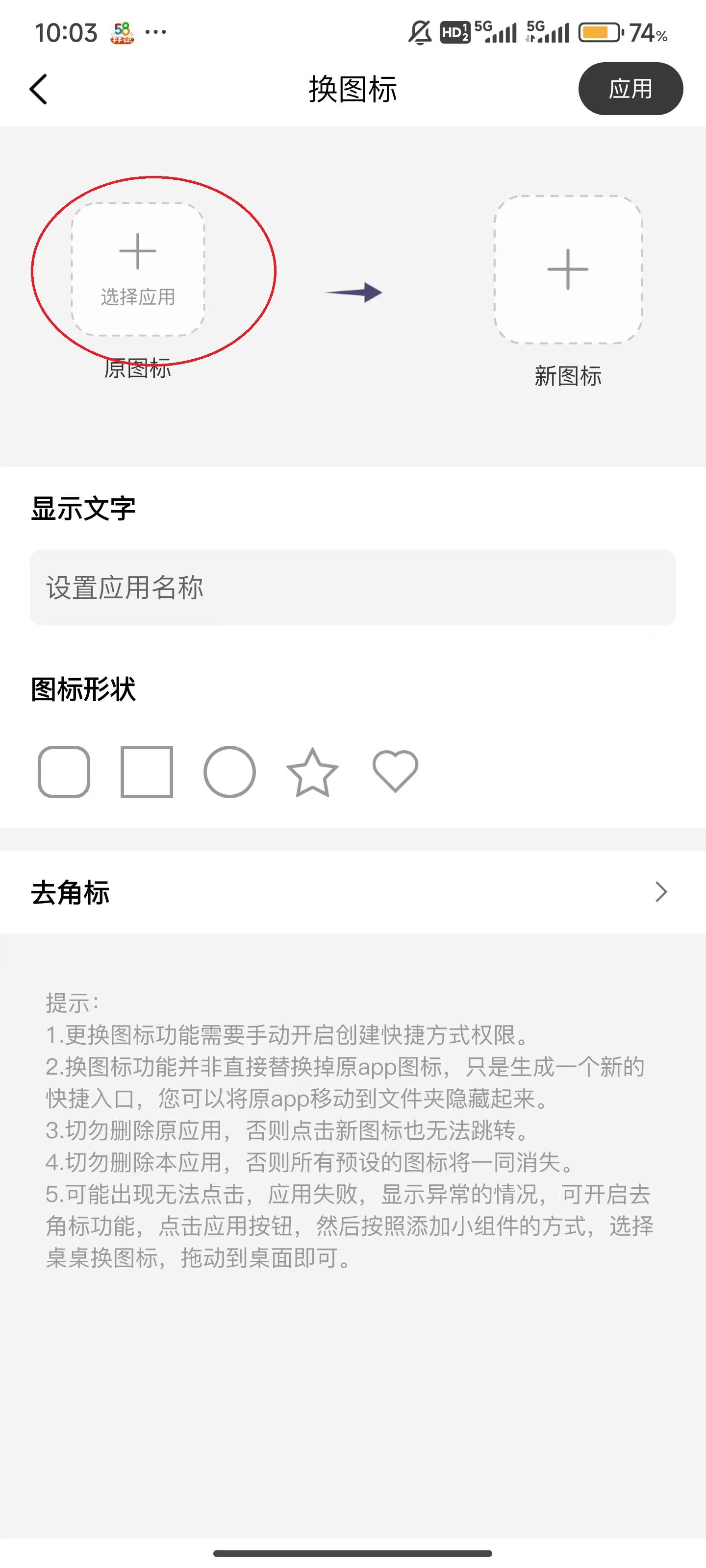Expand the 去角标 row via its chevron
The width and height of the screenshot is (706, 1568).
coord(661,892)
